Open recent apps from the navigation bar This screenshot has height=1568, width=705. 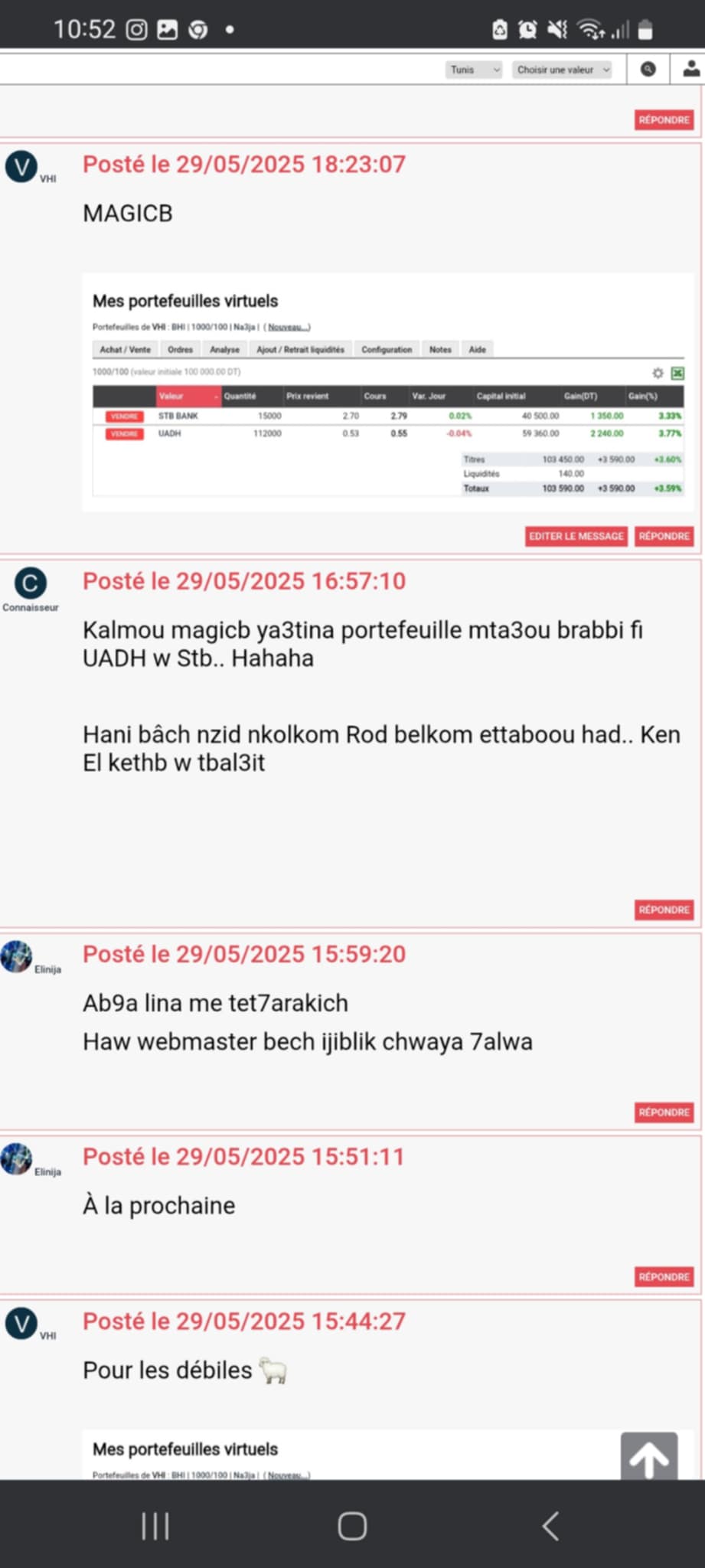click(x=155, y=1525)
